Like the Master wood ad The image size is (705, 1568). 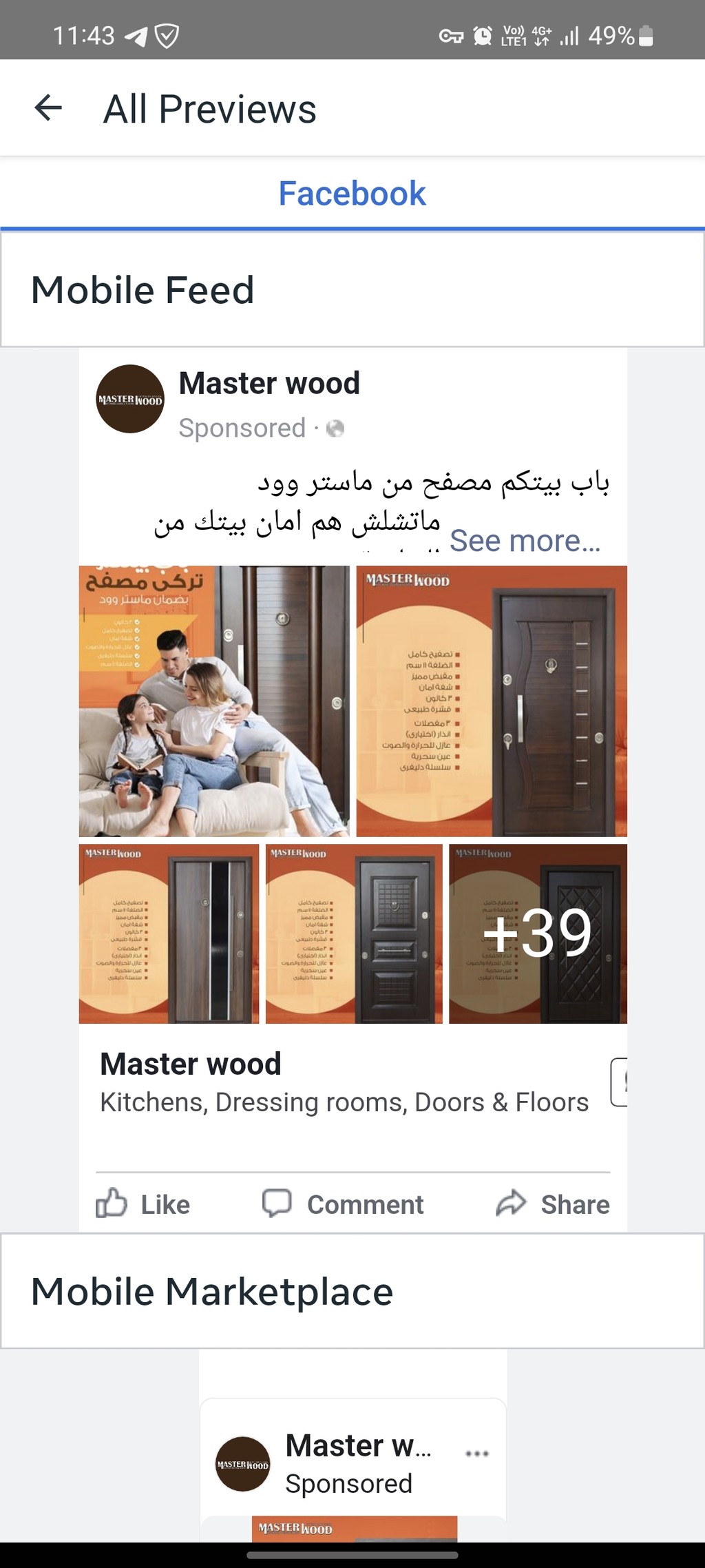143,1204
